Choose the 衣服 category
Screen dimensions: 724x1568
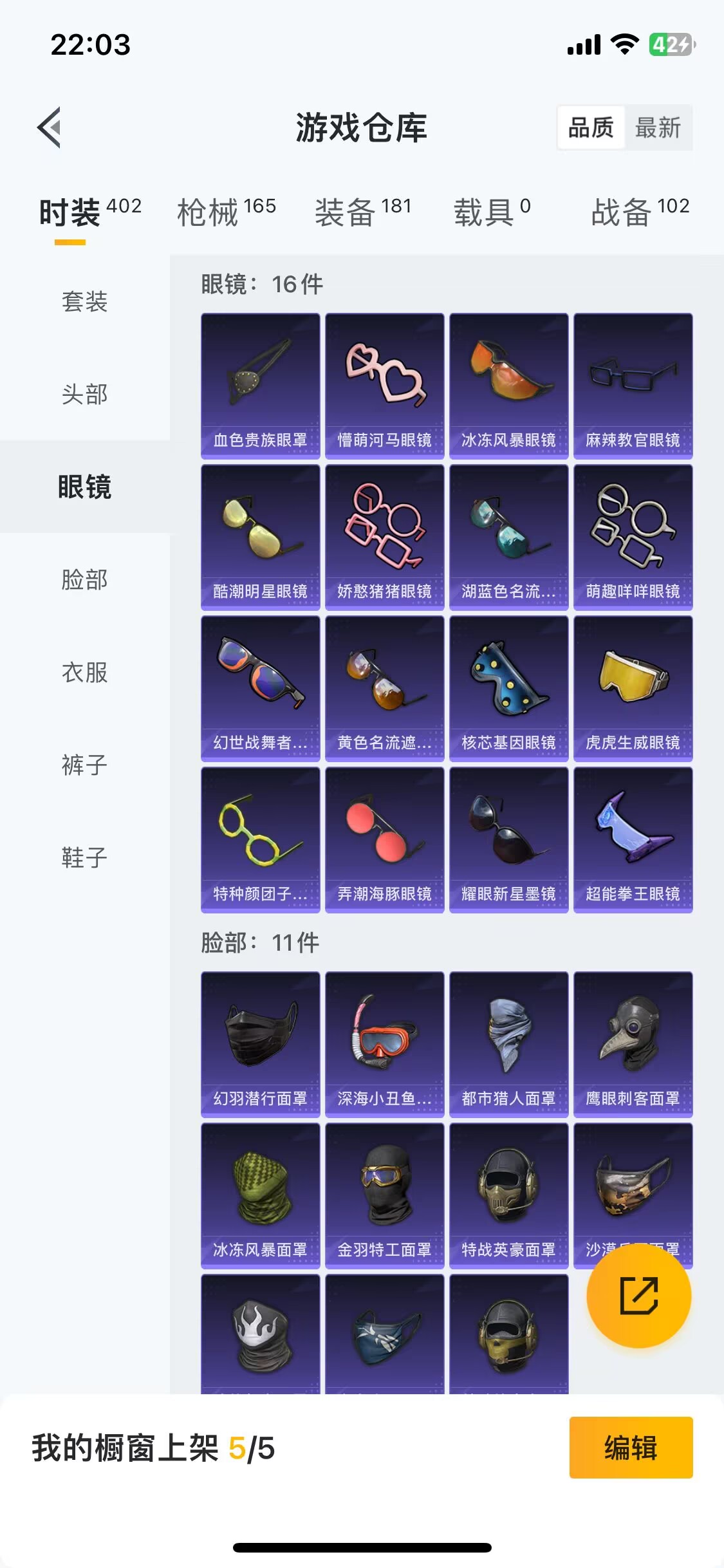(x=85, y=672)
